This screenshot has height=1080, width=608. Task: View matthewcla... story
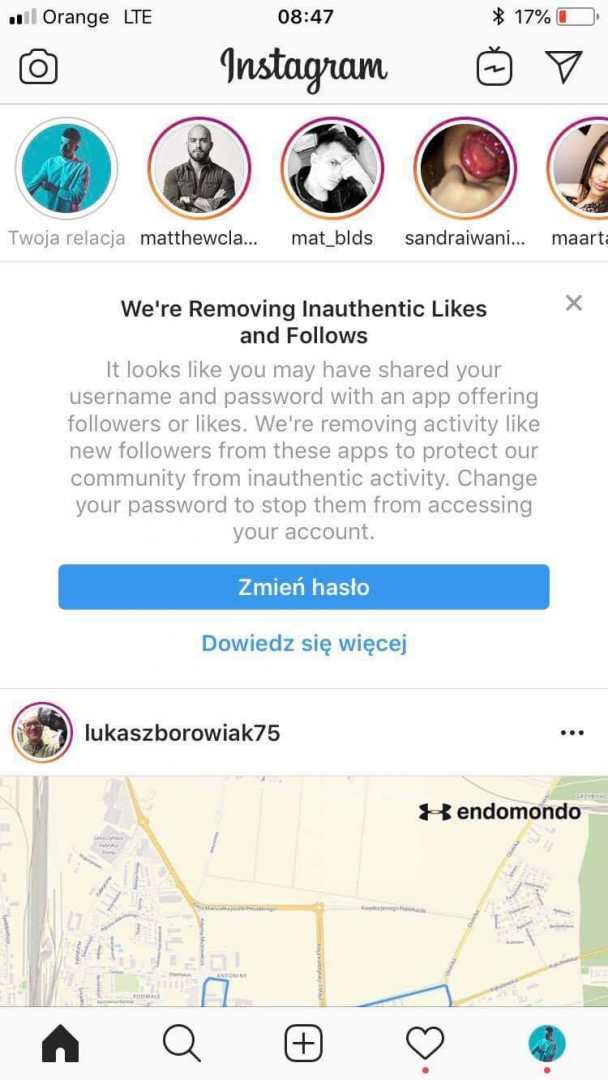pyautogui.click(x=199, y=169)
